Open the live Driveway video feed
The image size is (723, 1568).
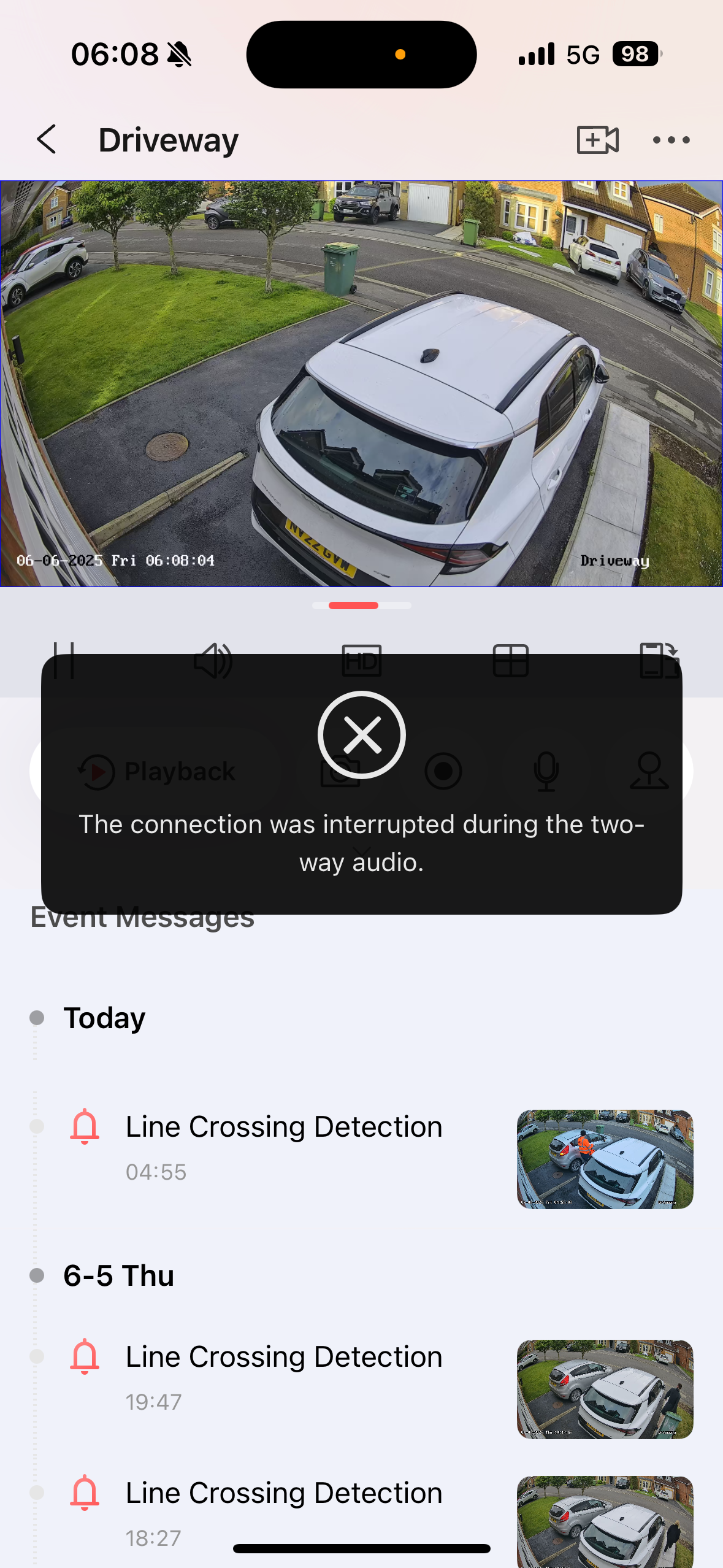click(x=361, y=383)
